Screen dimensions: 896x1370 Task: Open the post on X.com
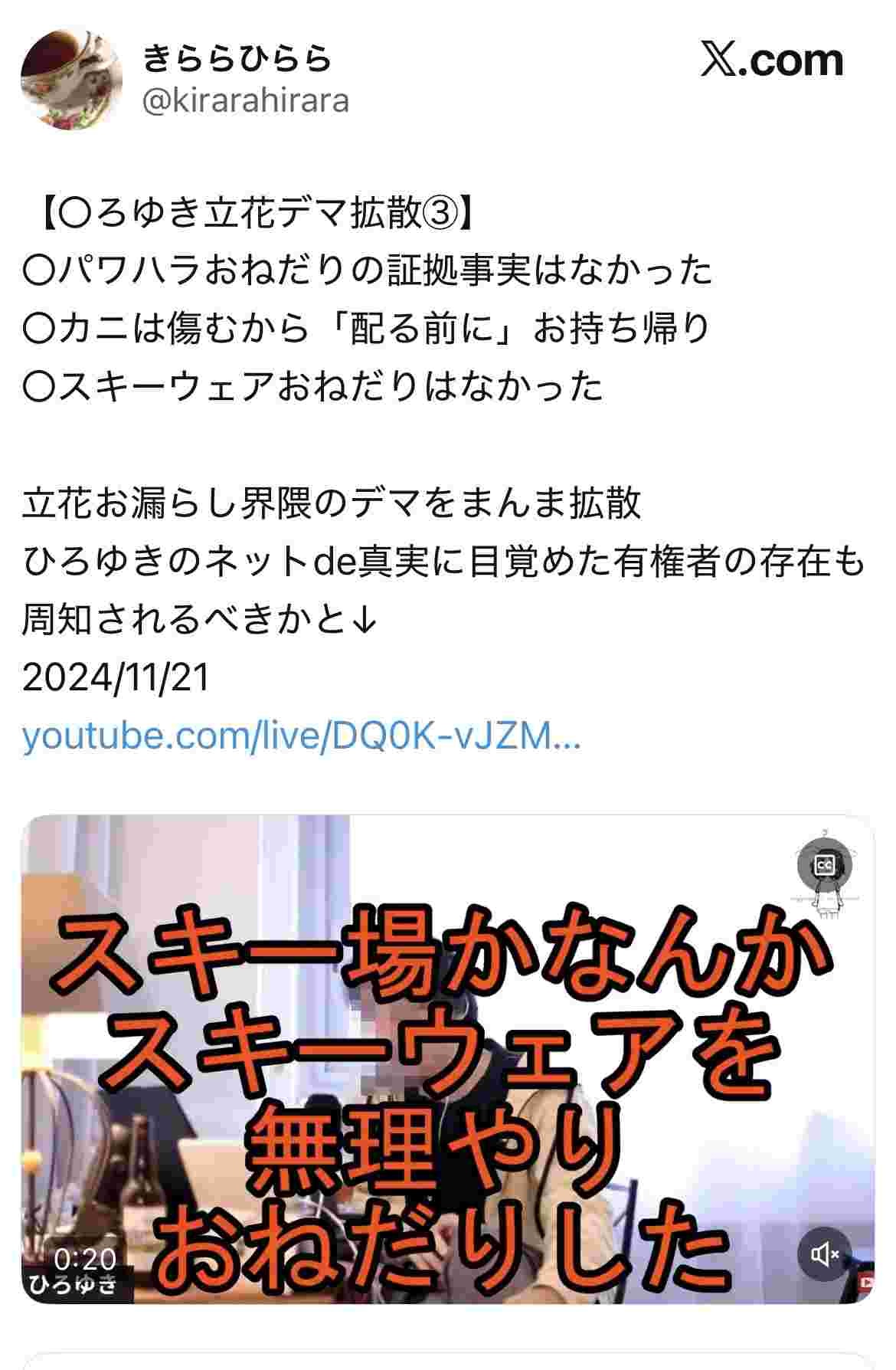[771, 60]
